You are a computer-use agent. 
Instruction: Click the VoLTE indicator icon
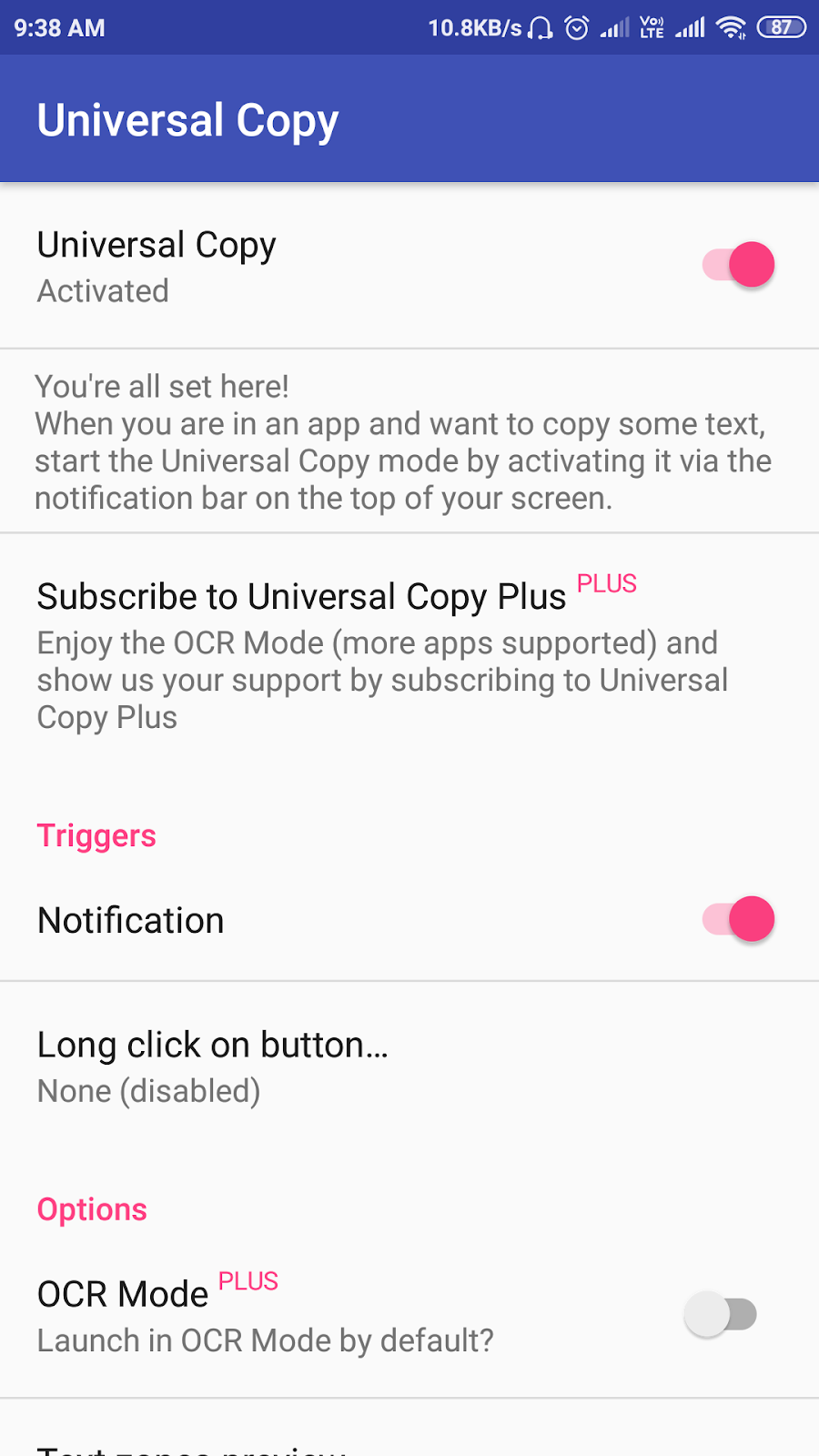click(650, 27)
